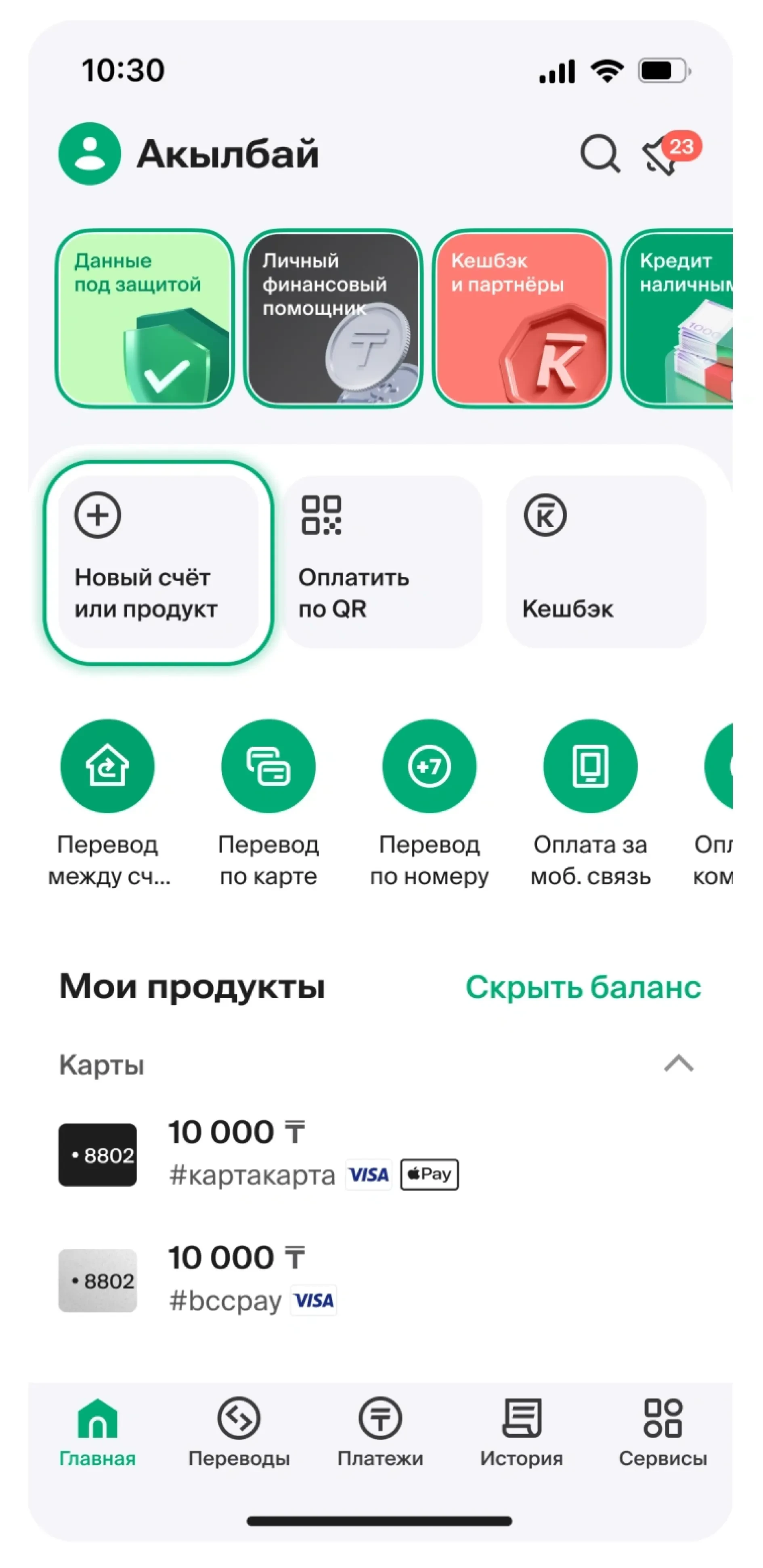Start Перевод между счетами

click(108, 766)
